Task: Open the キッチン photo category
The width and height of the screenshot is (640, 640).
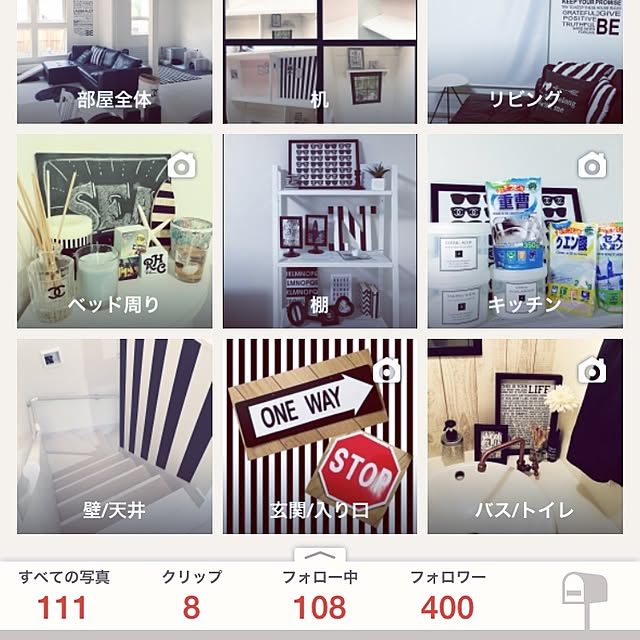Action: point(525,231)
